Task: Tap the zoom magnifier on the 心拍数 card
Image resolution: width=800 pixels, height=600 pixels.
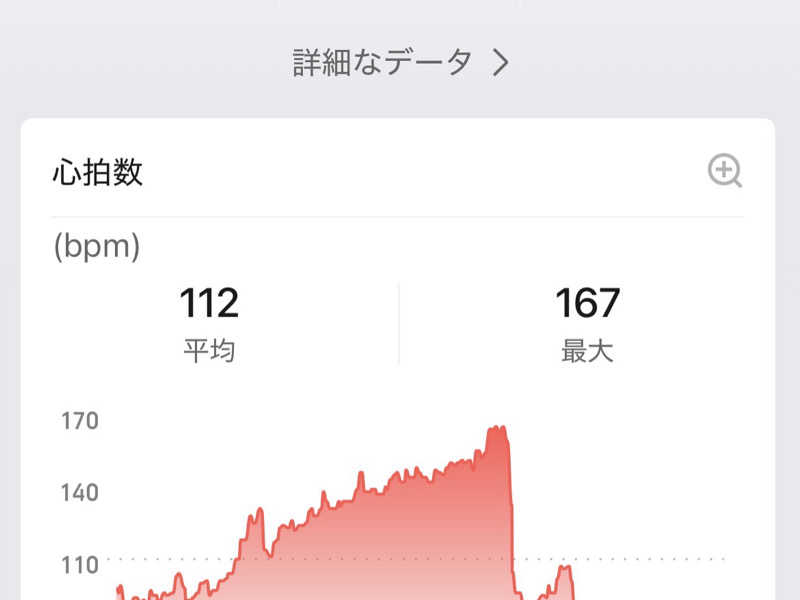Action: click(x=724, y=170)
